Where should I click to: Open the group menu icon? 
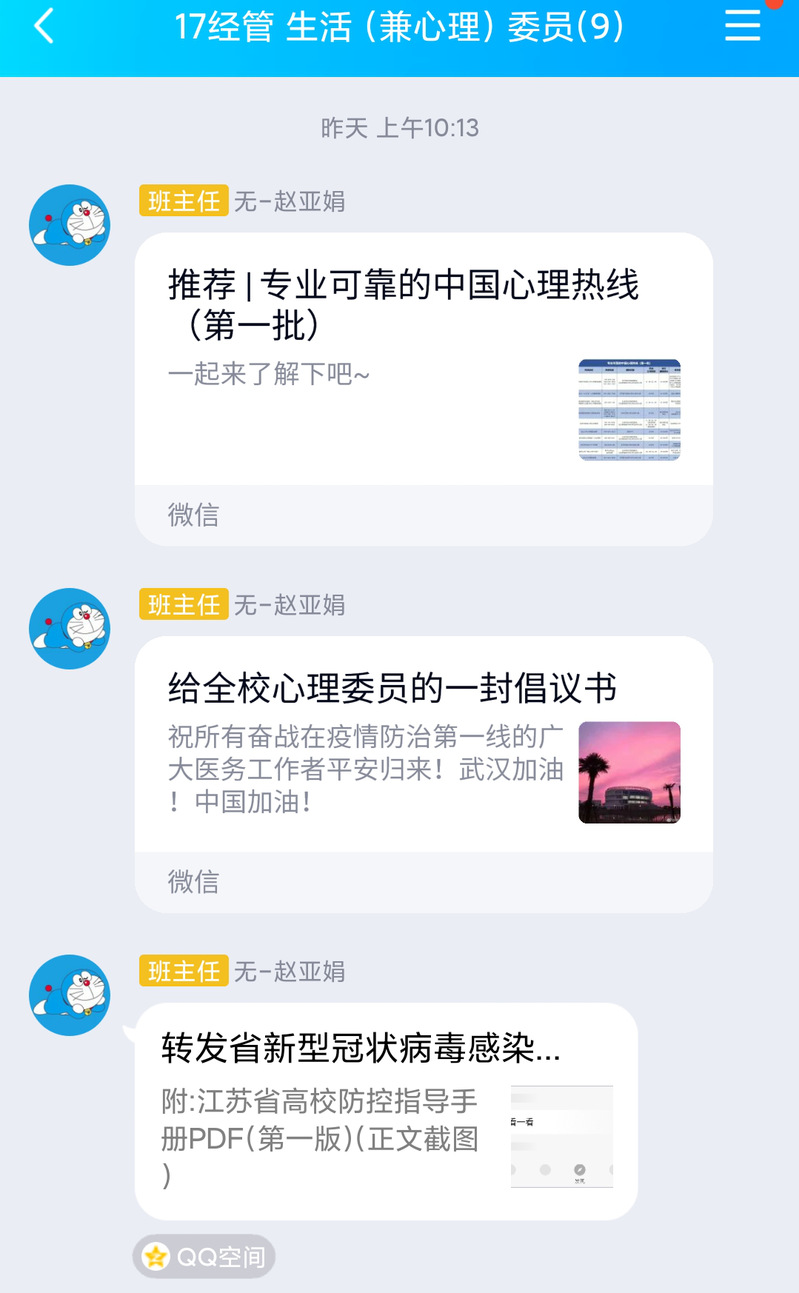click(x=742, y=26)
